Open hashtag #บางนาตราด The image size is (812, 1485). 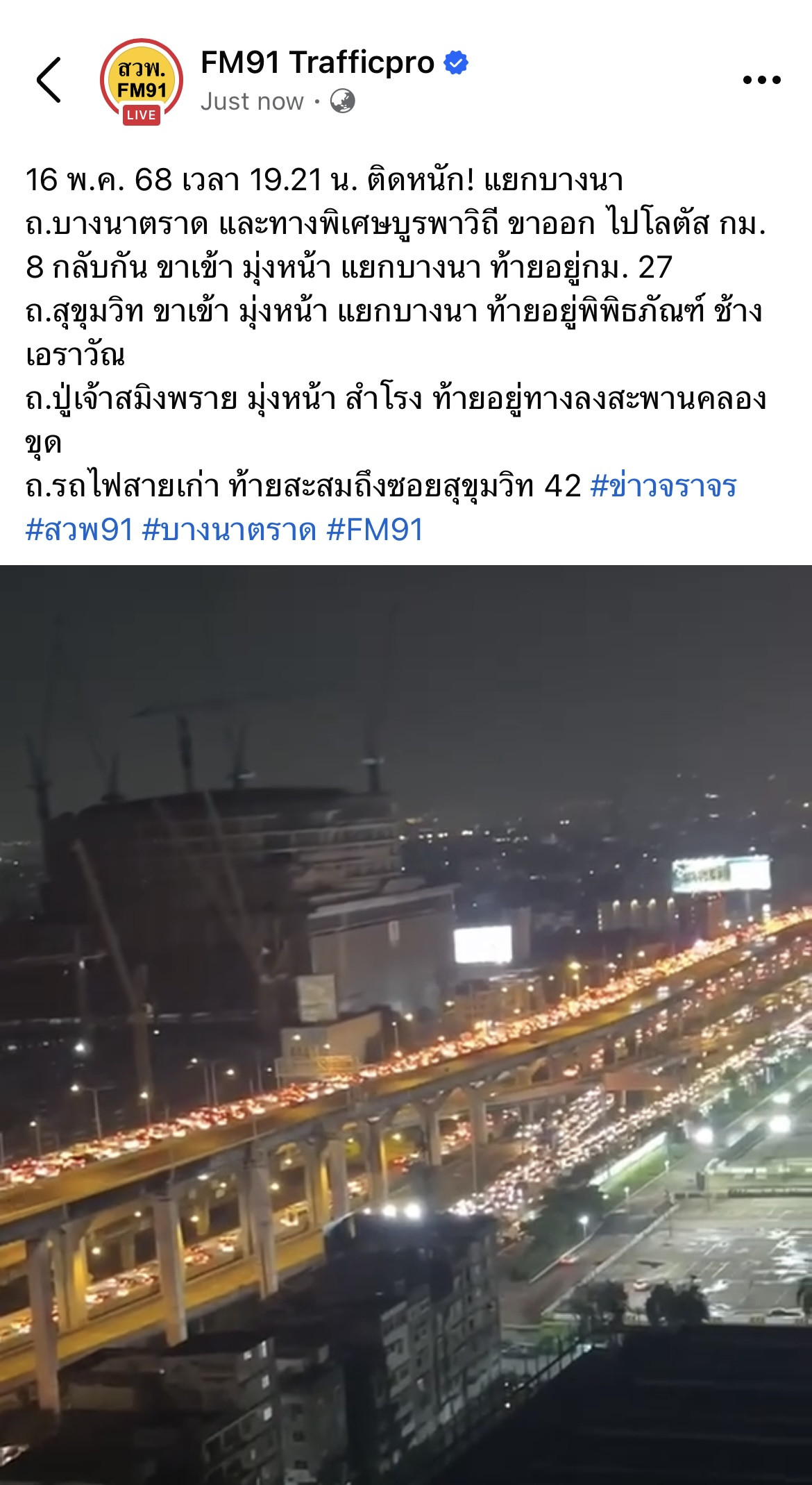click(x=229, y=530)
